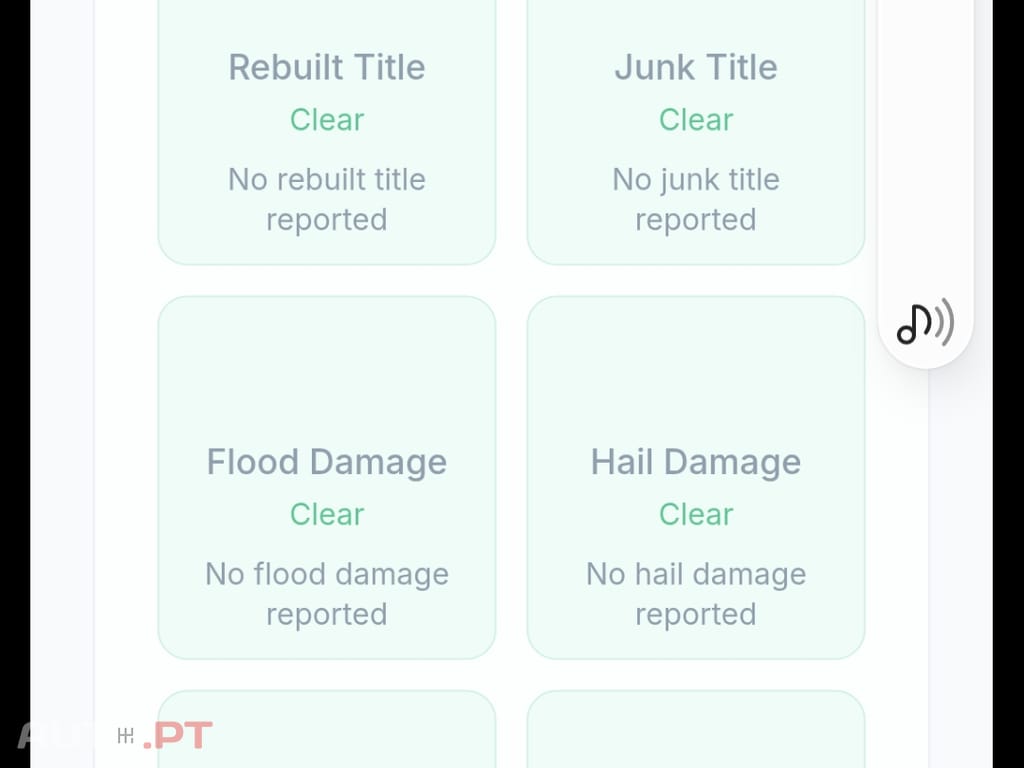Tap the floating sound note button
Viewport: 1024px width, 768px height.
click(925, 323)
